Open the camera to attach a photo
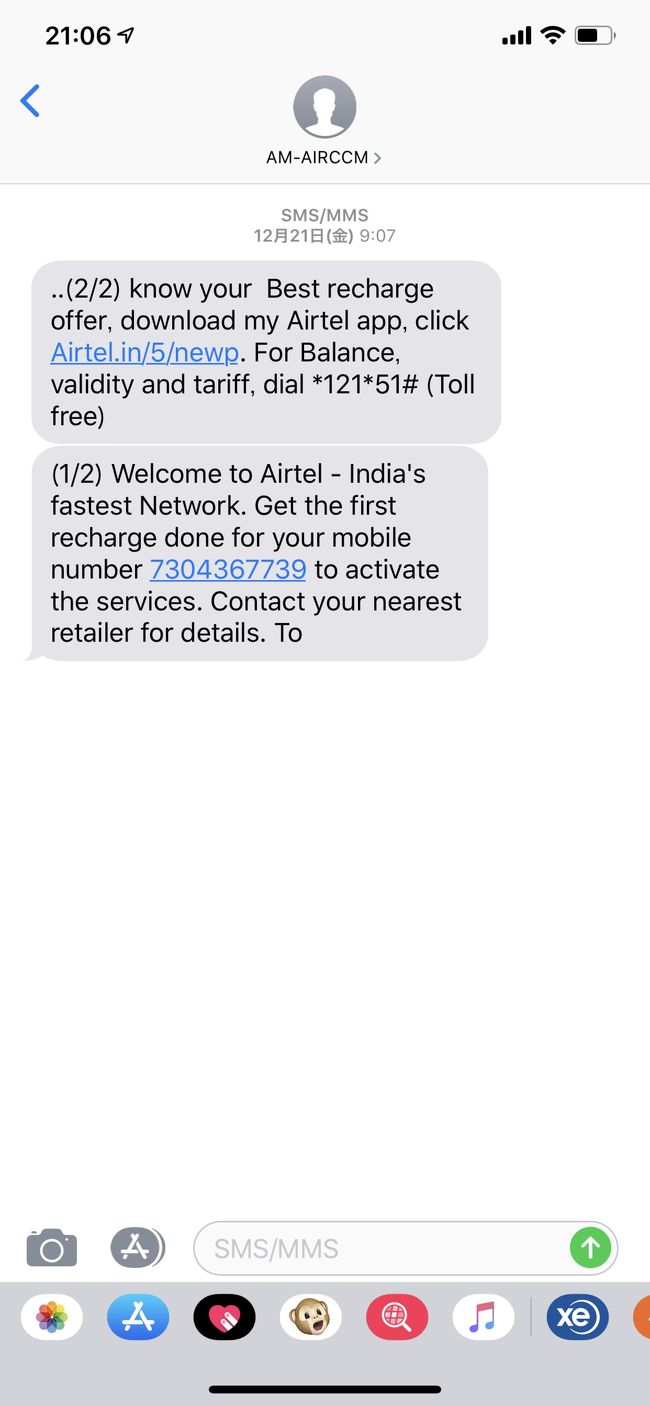This screenshot has width=650, height=1406. pos(52,1248)
